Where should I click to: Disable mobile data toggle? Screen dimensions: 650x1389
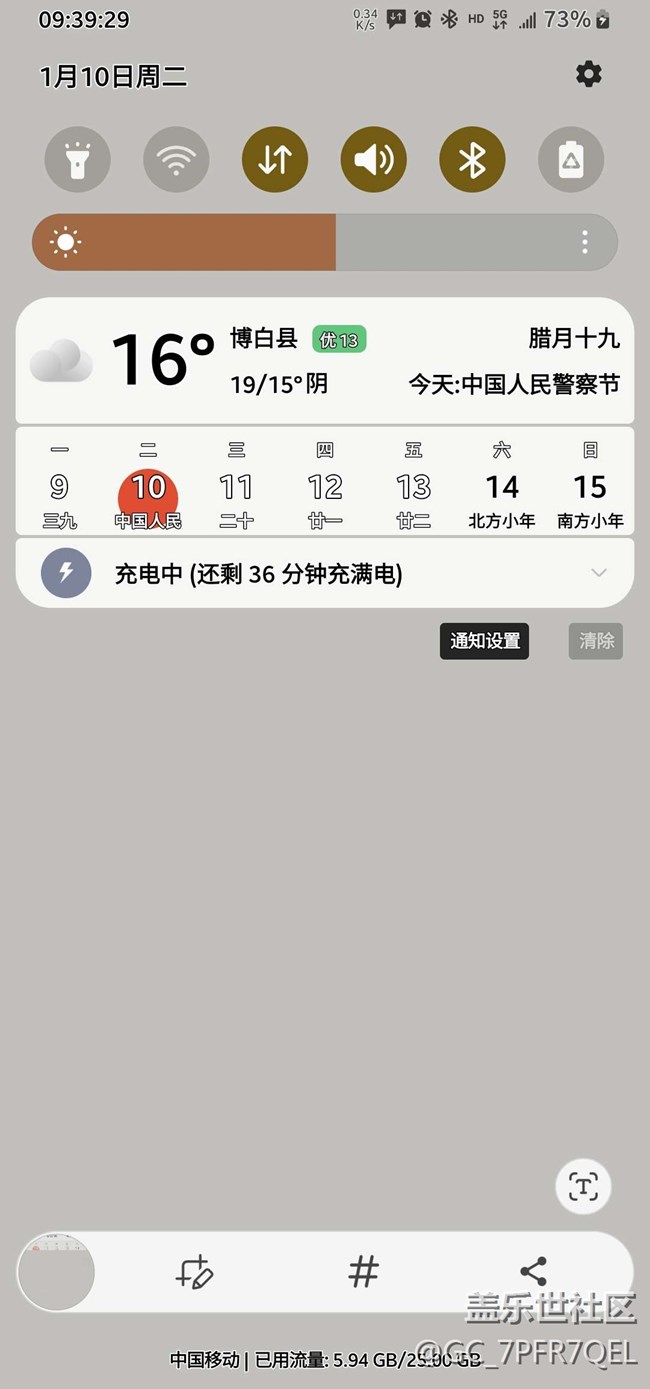point(275,159)
